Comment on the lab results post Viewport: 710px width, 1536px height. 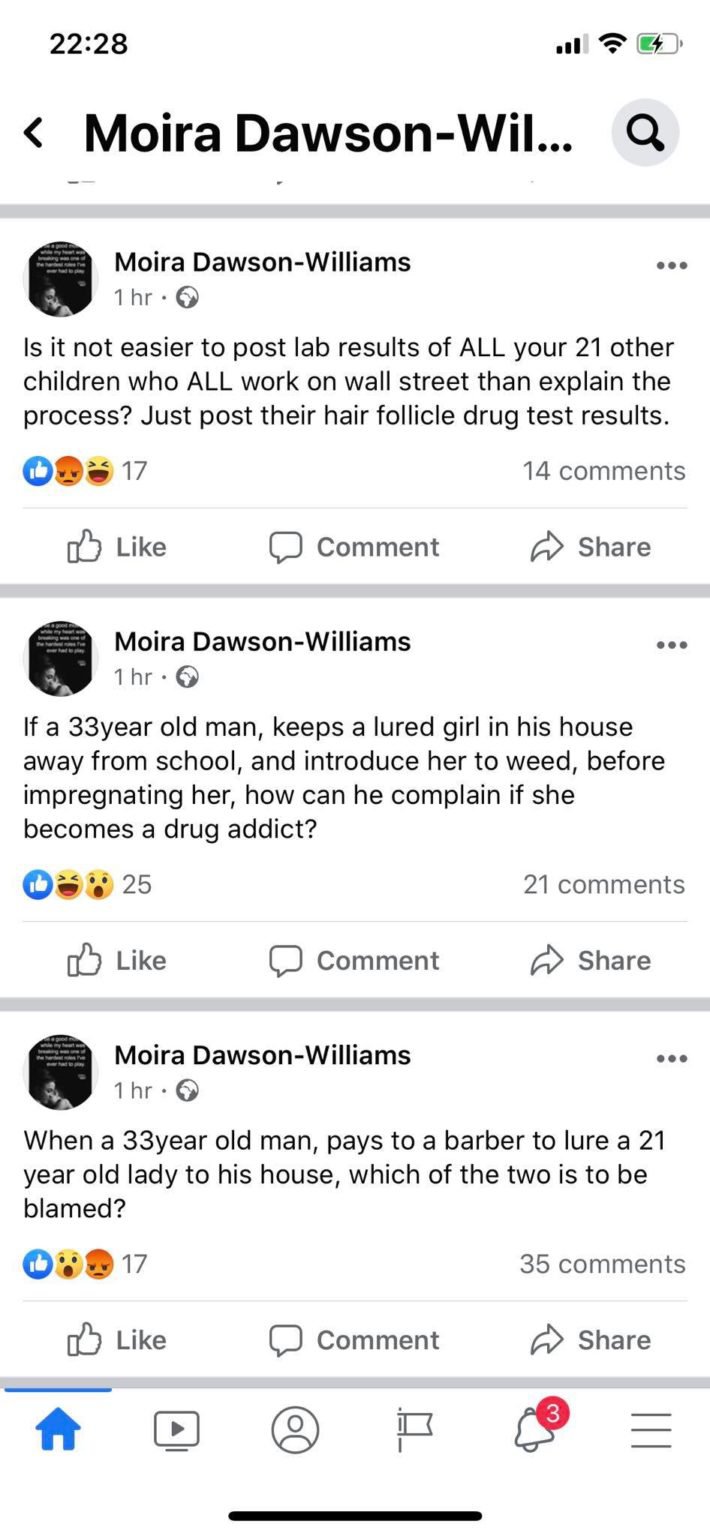point(354,547)
